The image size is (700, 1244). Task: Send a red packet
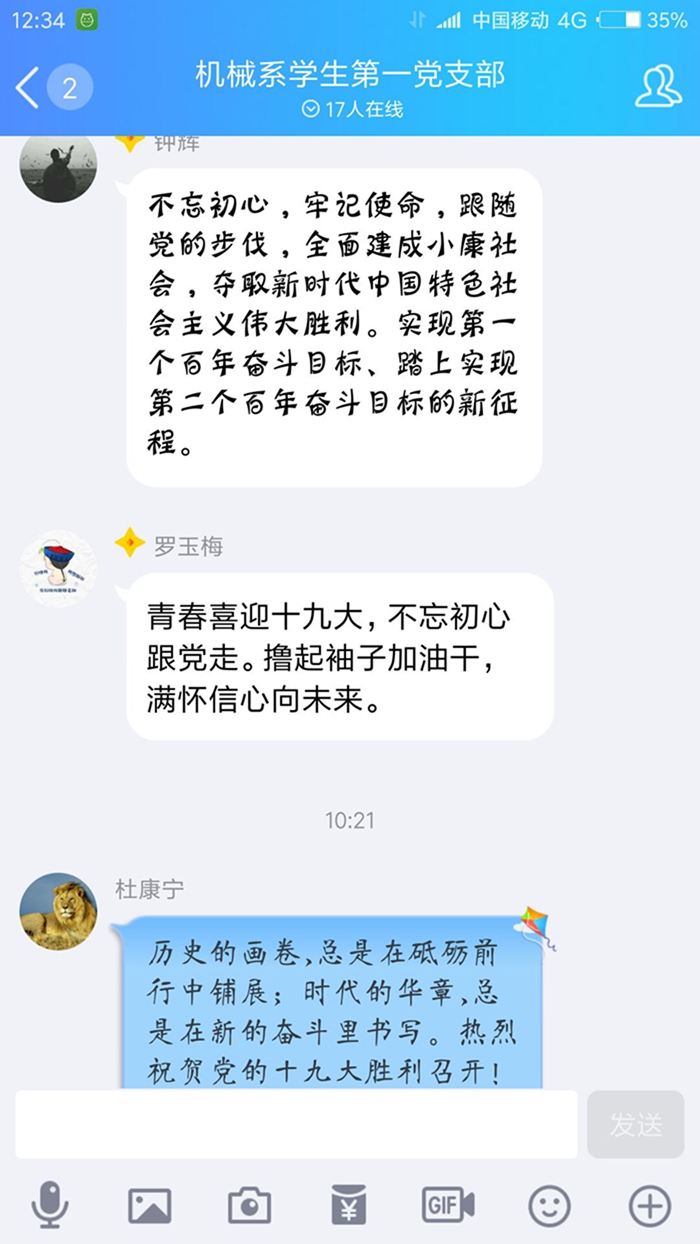[x=349, y=1206]
